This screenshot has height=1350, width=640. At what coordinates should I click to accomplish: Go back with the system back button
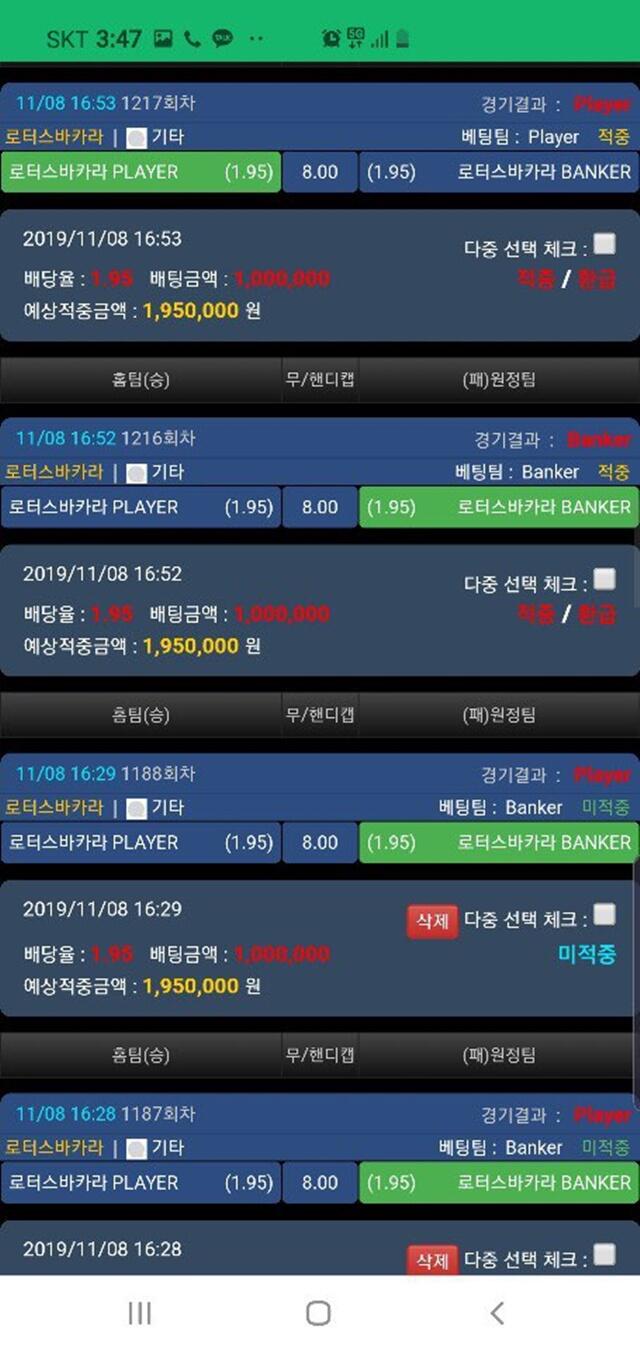tap(497, 1313)
